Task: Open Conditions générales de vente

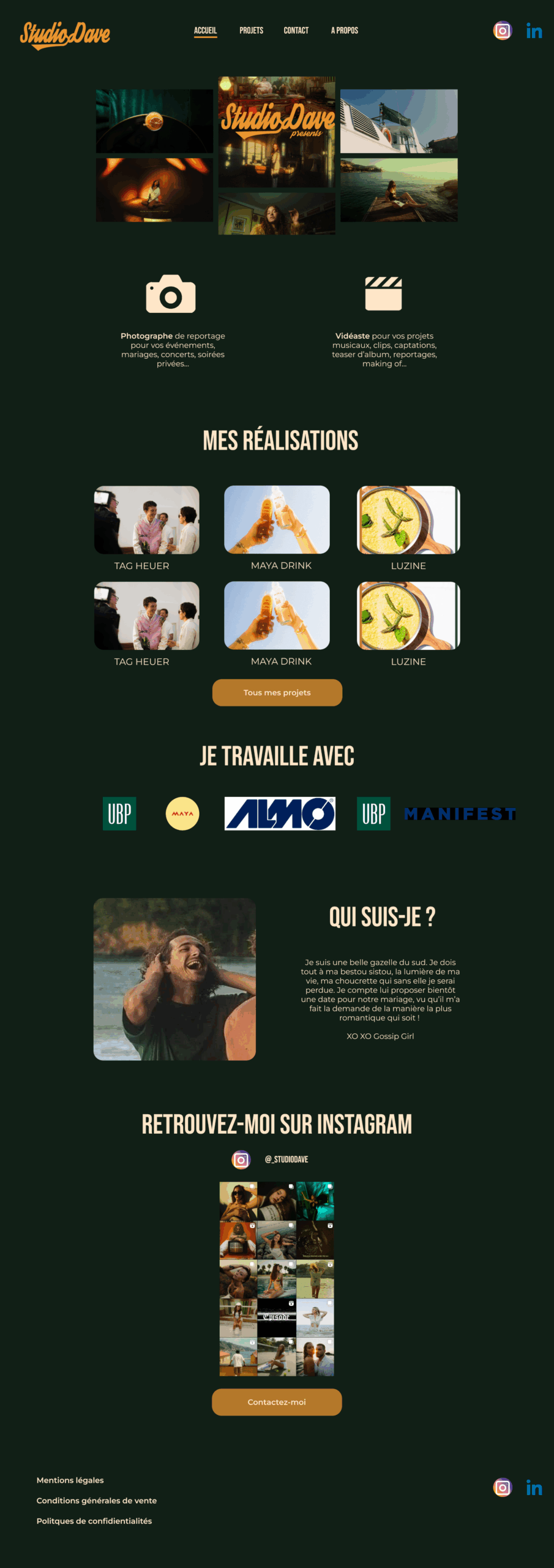Action: pos(97,1501)
